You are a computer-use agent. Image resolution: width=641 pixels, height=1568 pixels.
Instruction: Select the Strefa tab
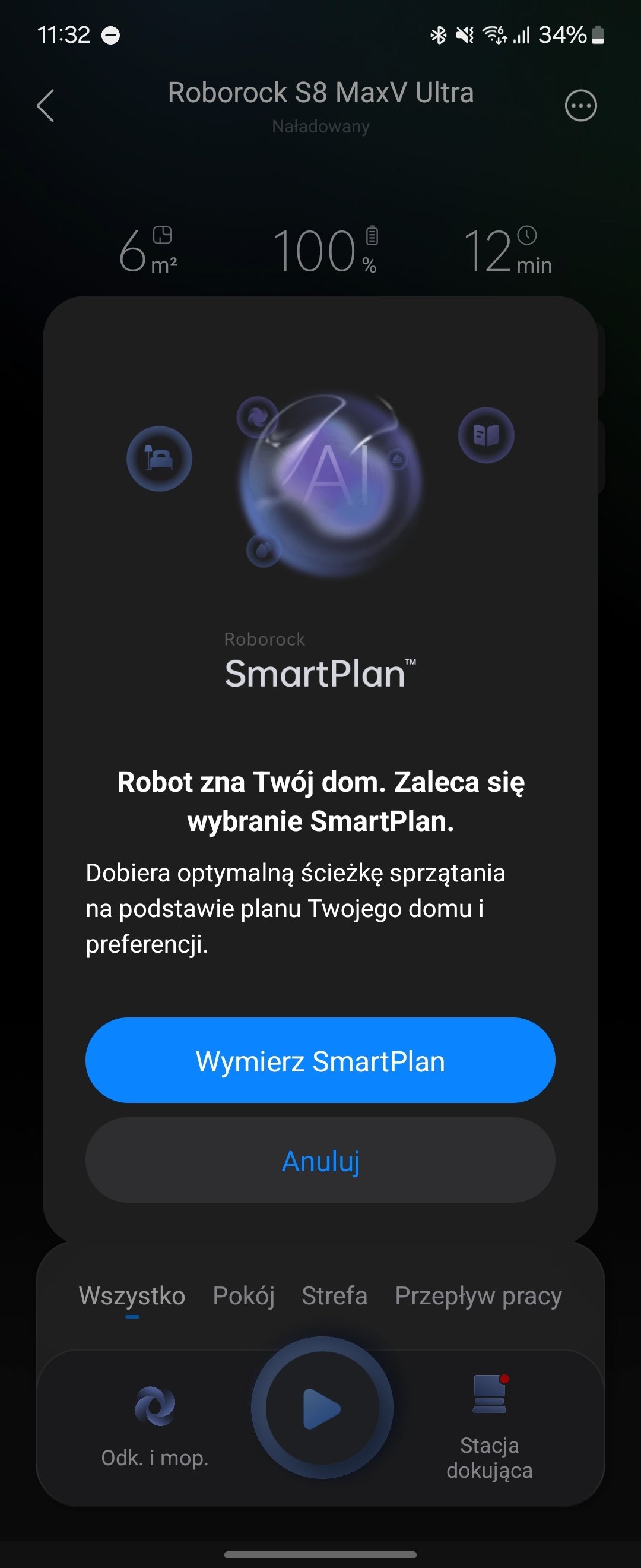coord(334,1296)
